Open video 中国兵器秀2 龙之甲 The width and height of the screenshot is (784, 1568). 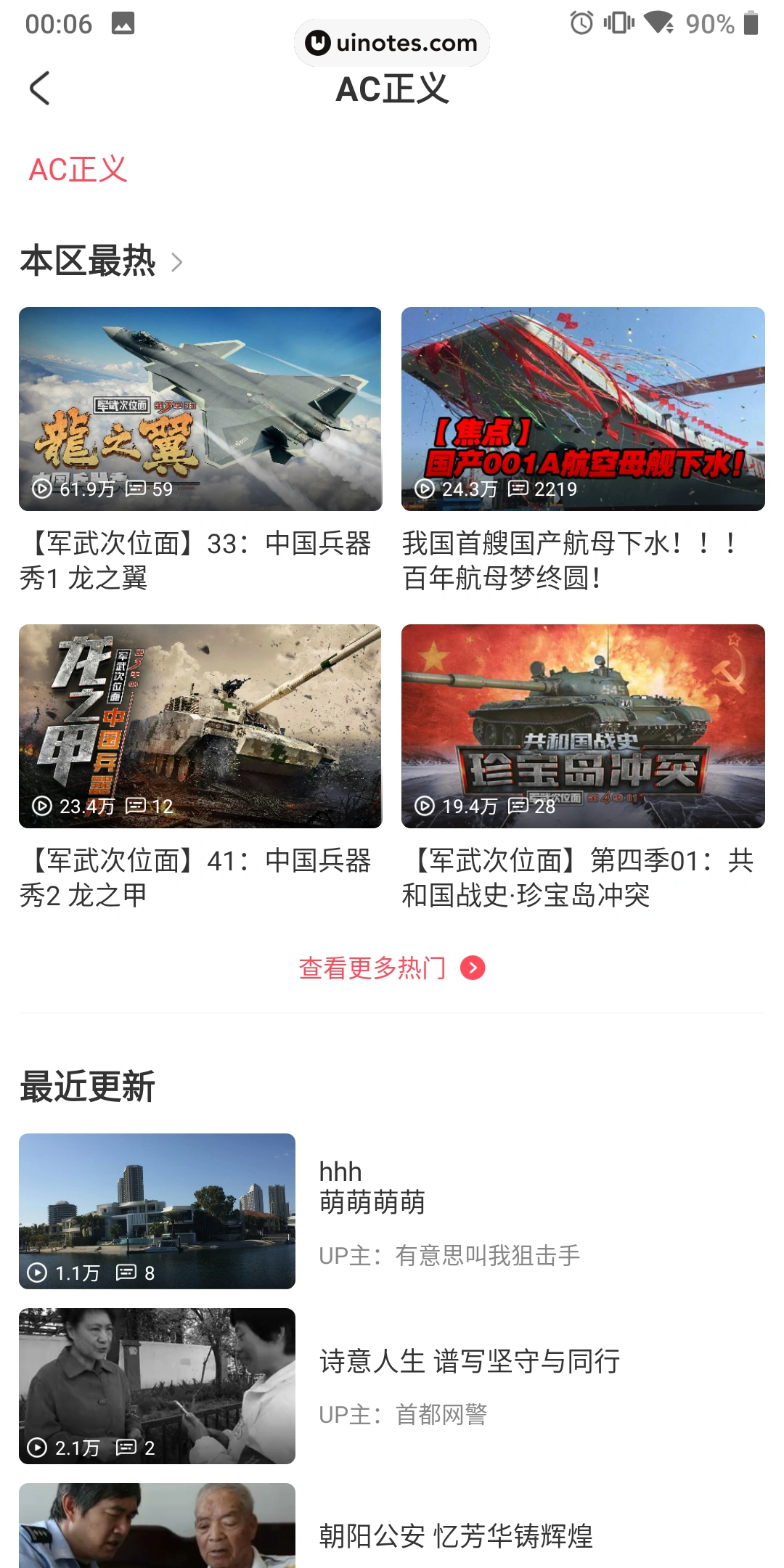pos(200,726)
